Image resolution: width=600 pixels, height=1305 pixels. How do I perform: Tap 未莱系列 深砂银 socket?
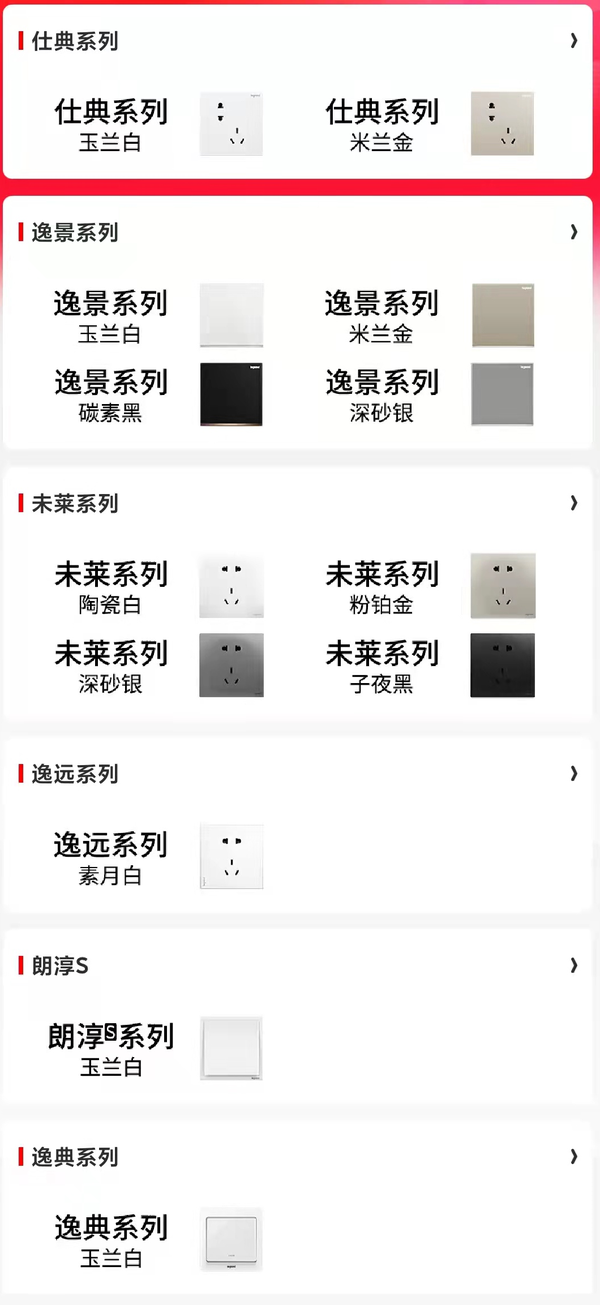click(x=231, y=665)
